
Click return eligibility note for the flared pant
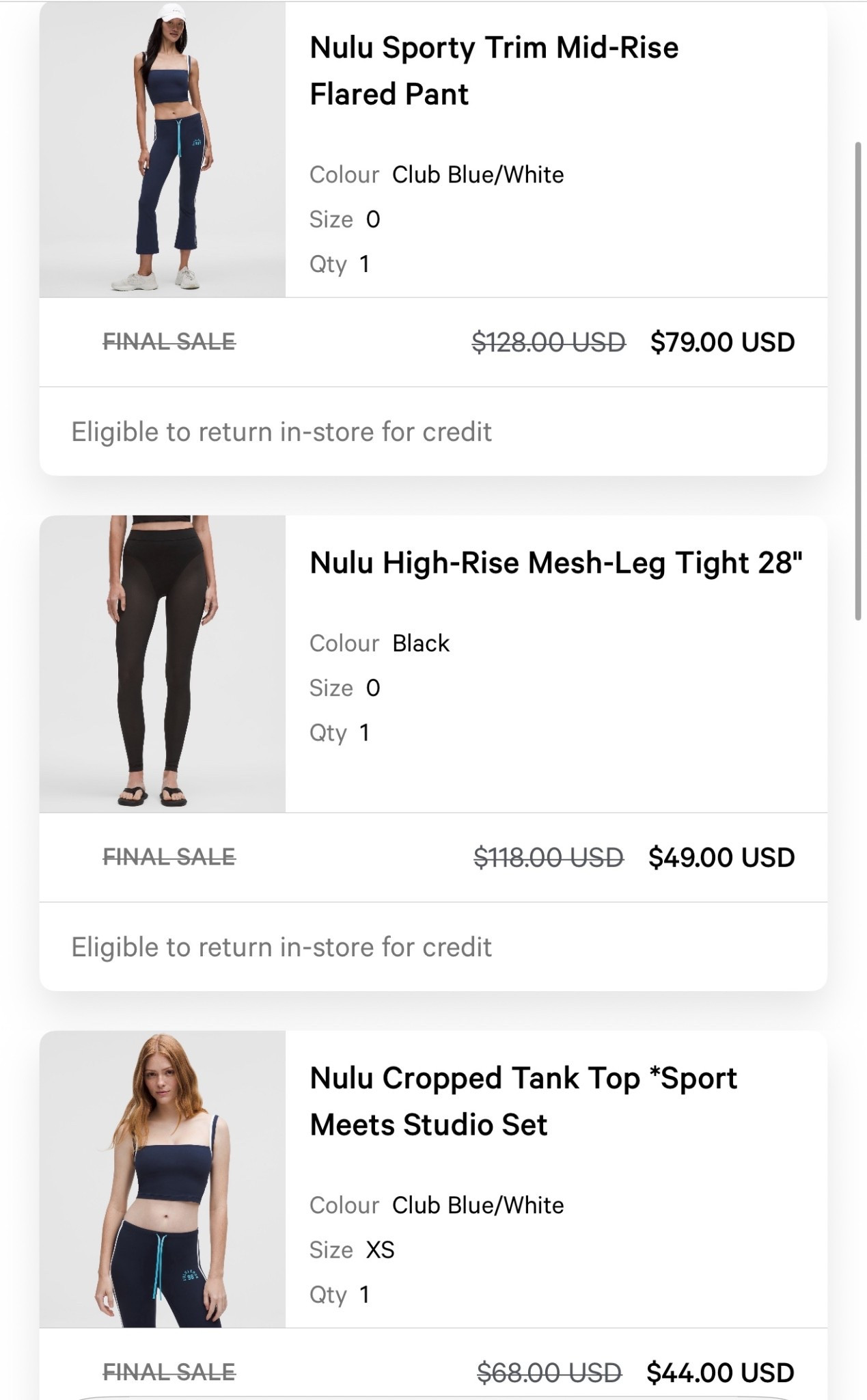(x=281, y=431)
